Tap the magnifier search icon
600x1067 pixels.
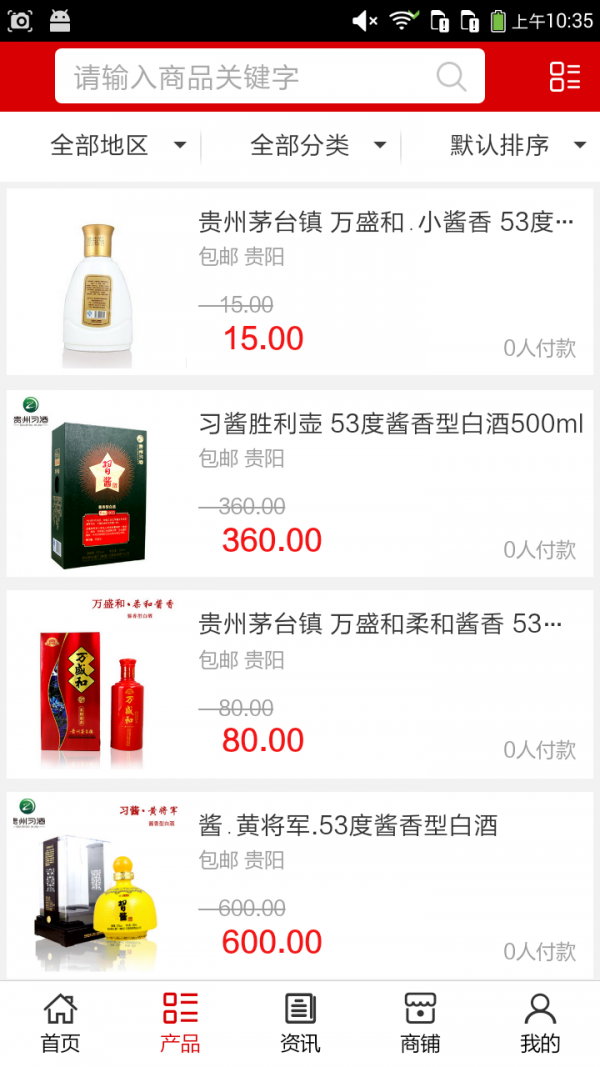click(451, 77)
